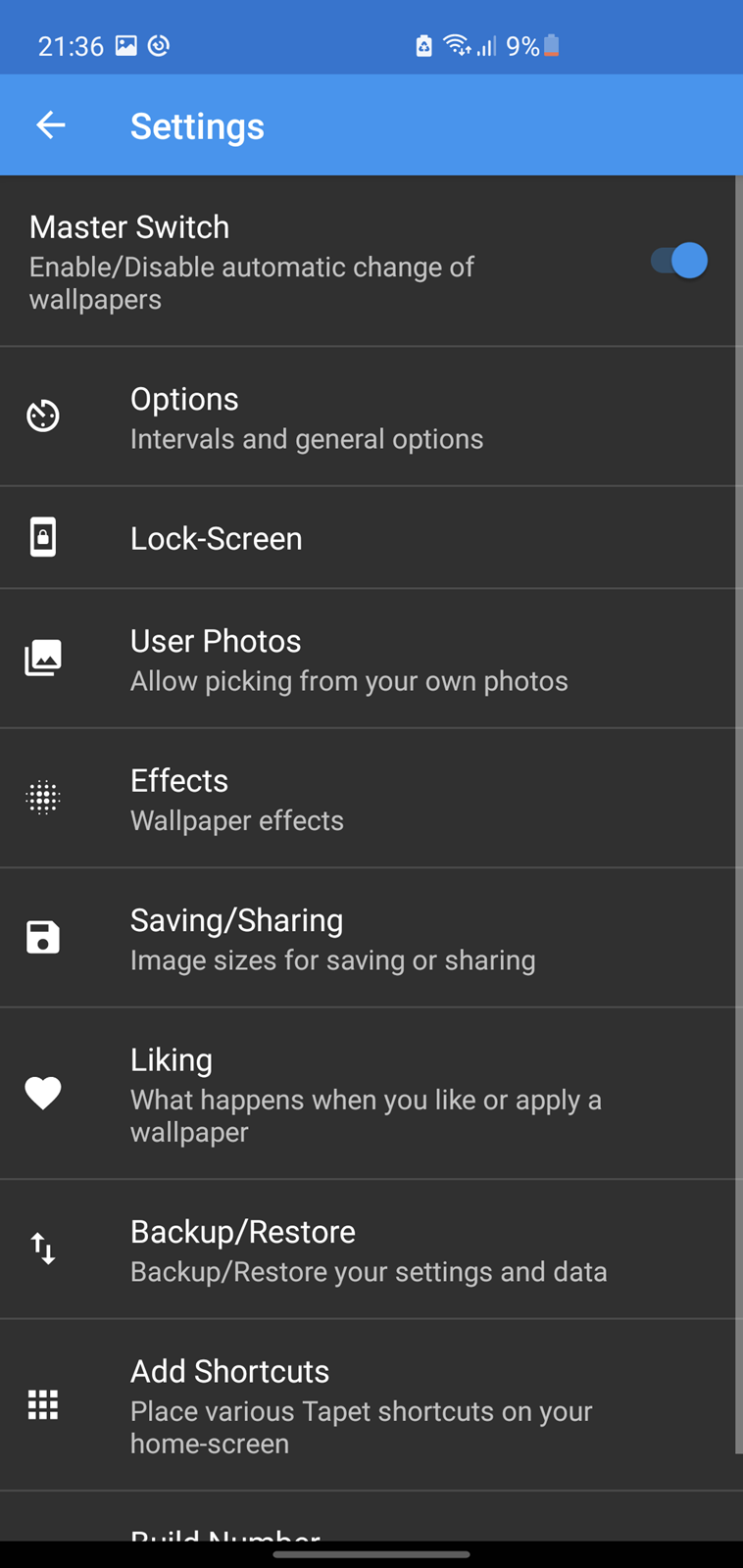Open Saving/Sharing image size settings
This screenshot has height=1568, width=743.
(x=368, y=938)
